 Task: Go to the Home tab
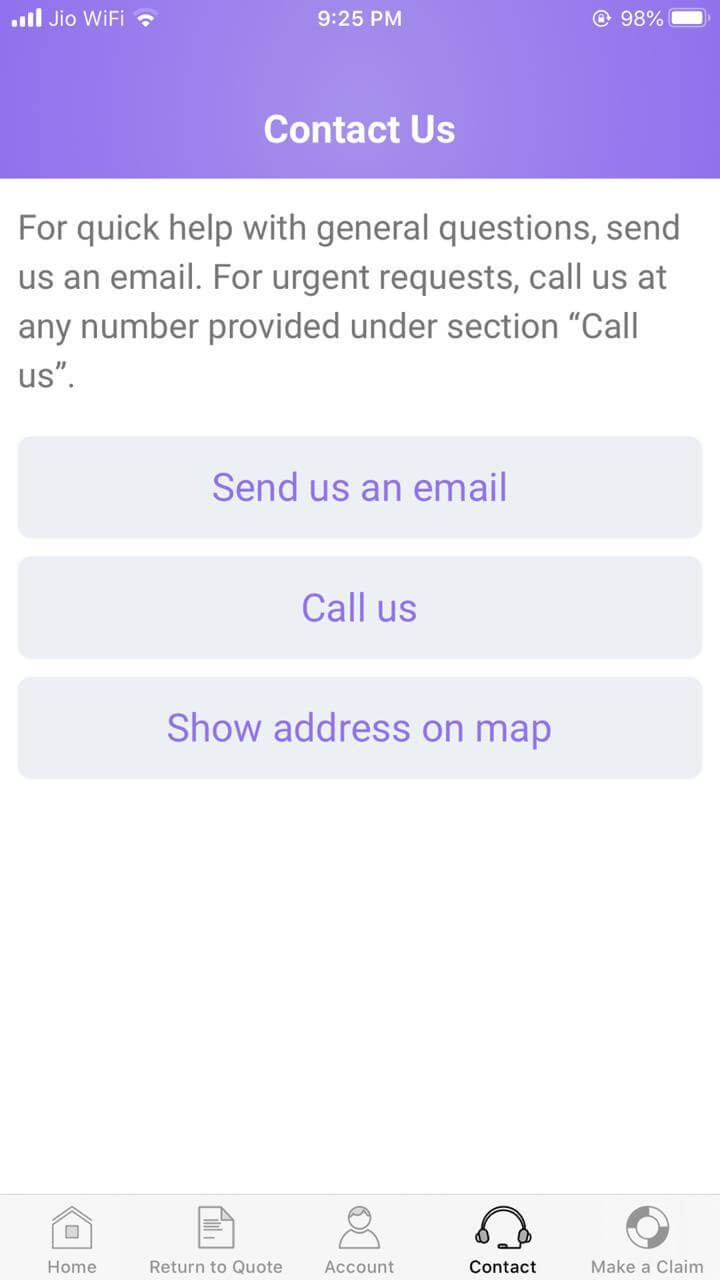[x=72, y=1240]
